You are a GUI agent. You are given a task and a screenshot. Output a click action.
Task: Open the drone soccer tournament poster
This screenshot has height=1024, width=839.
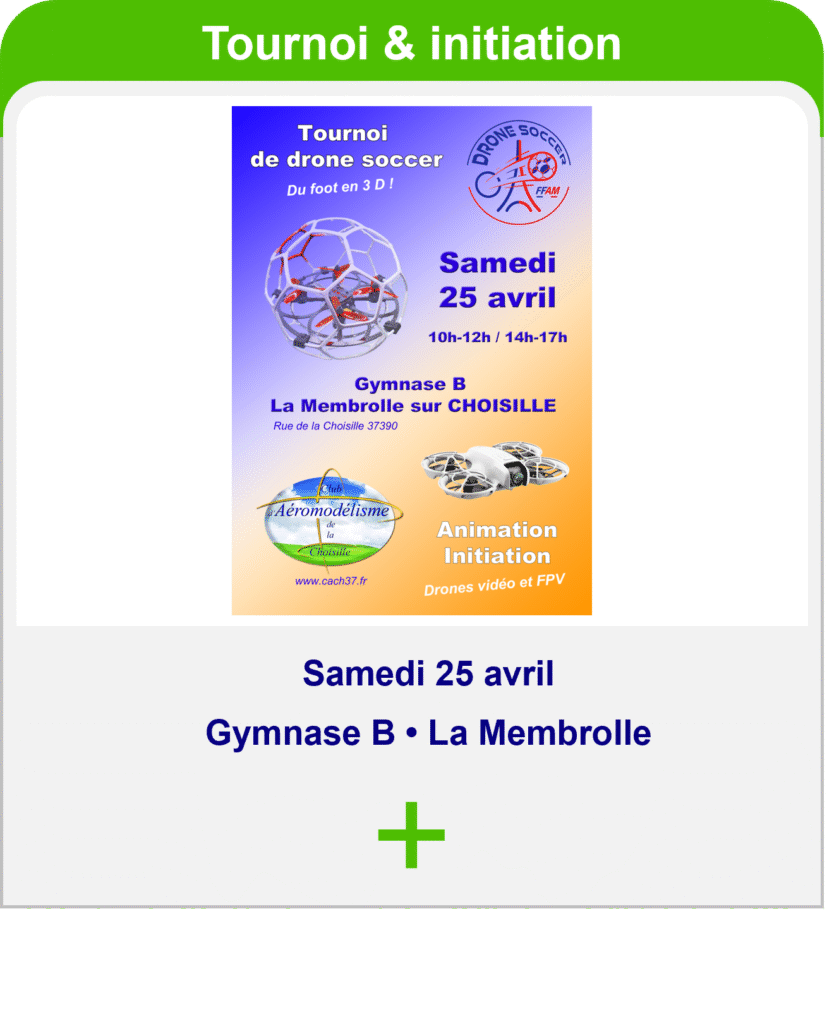pyautogui.click(x=411, y=360)
